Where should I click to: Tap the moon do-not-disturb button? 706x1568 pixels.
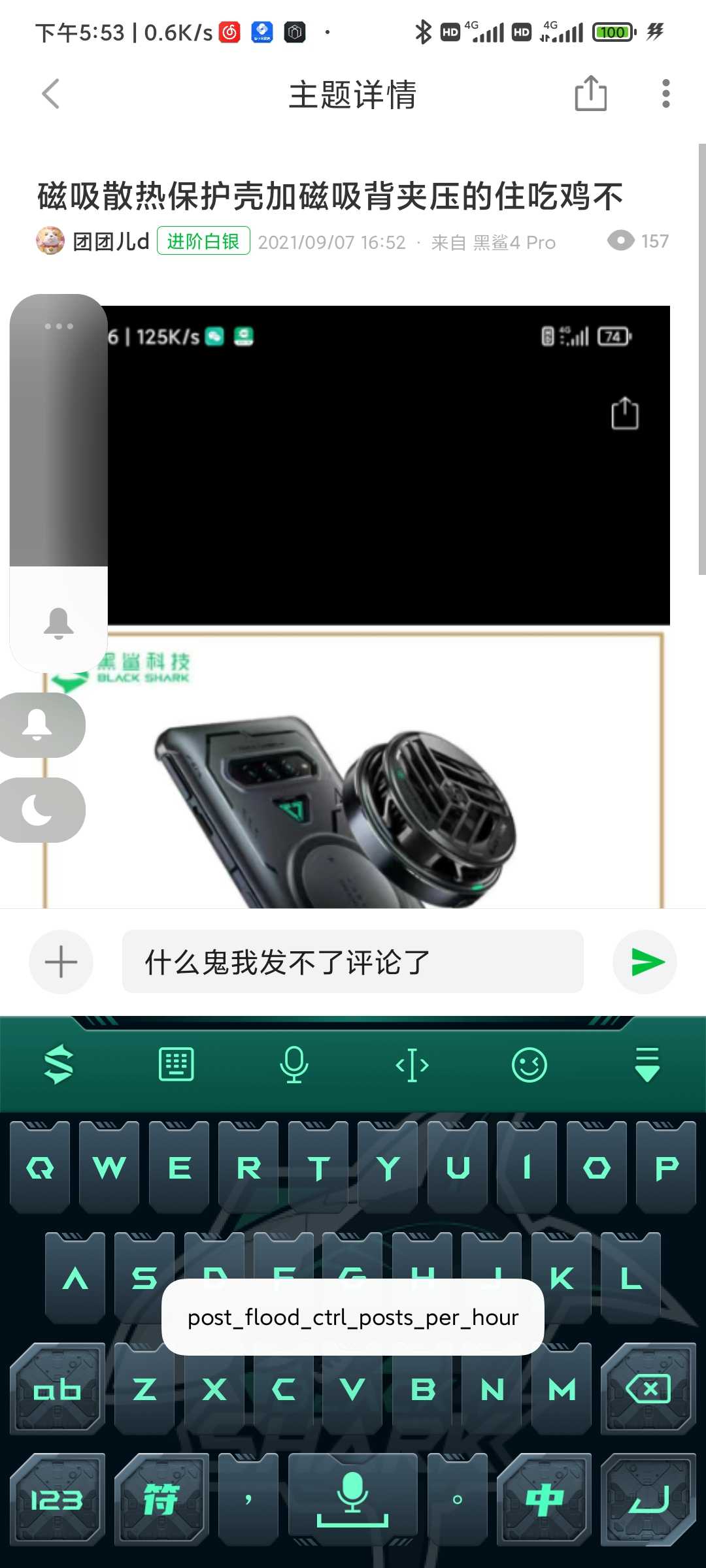click(x=39, y=810)
